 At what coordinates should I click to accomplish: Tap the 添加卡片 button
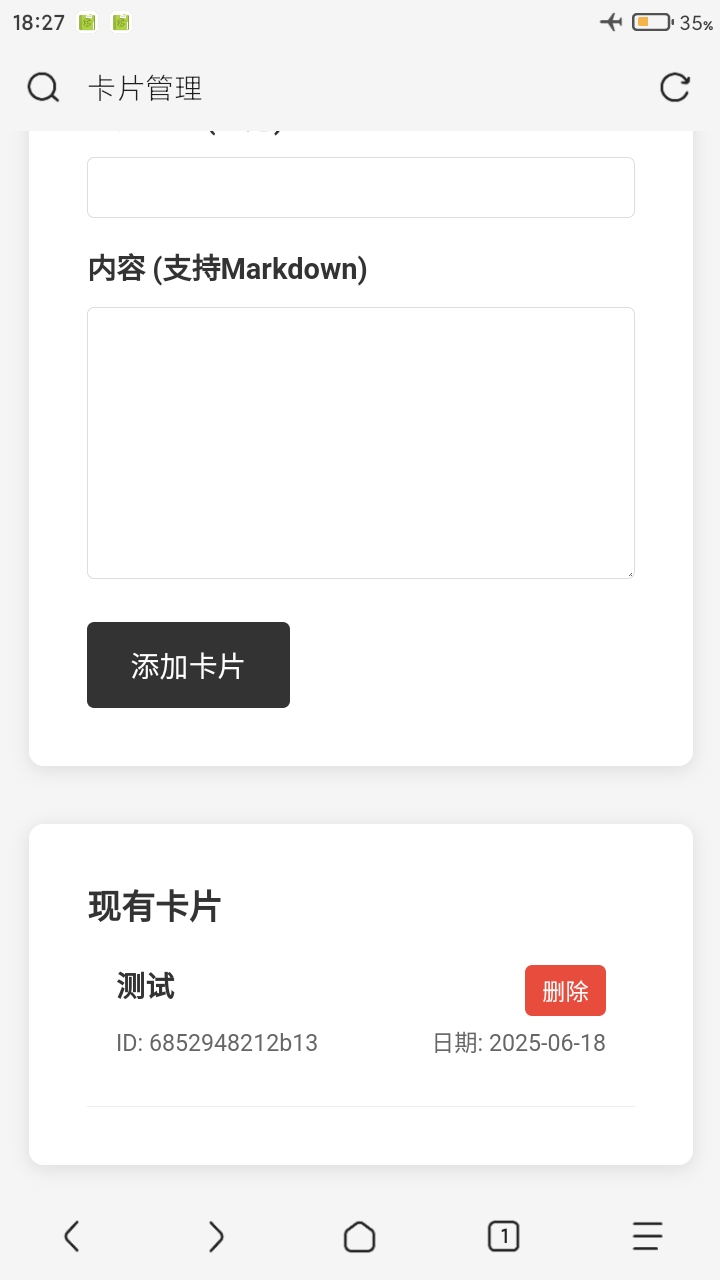[x=188, y=665]
